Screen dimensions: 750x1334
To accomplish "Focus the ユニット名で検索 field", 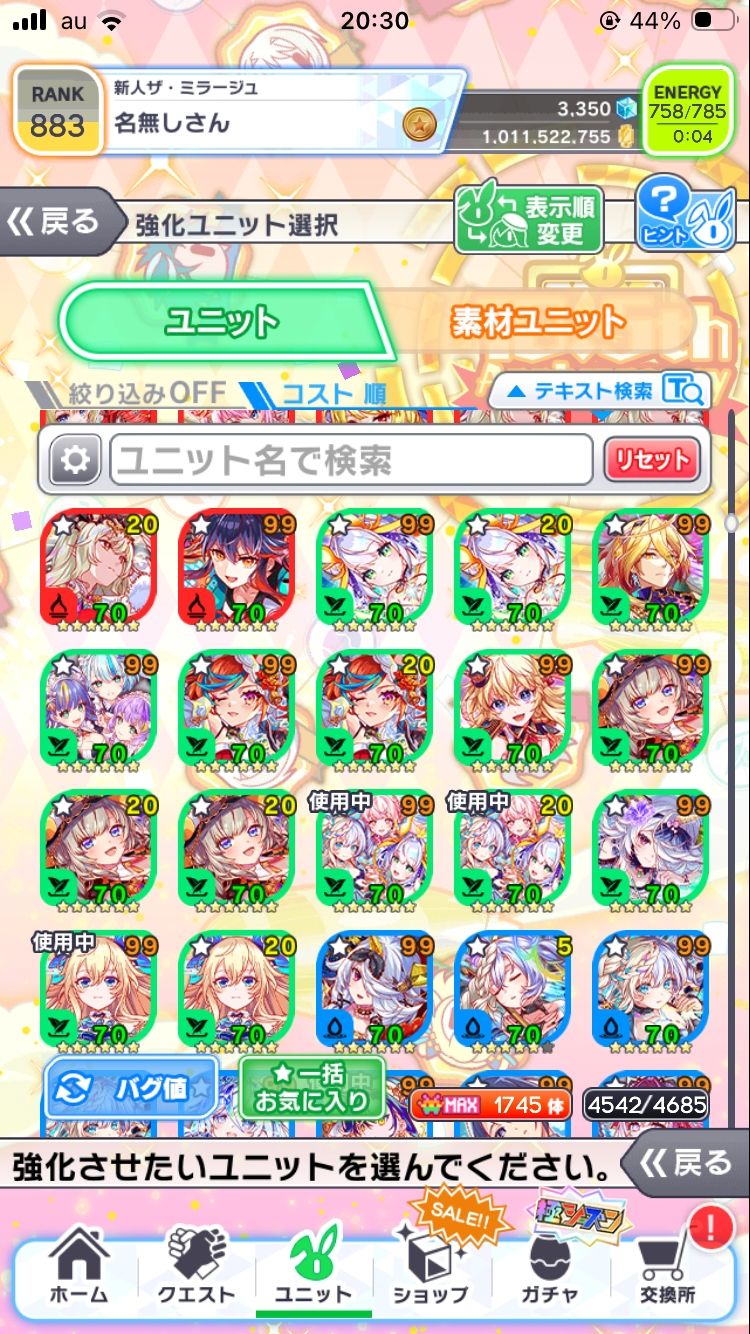I will [x=350, y=461].
